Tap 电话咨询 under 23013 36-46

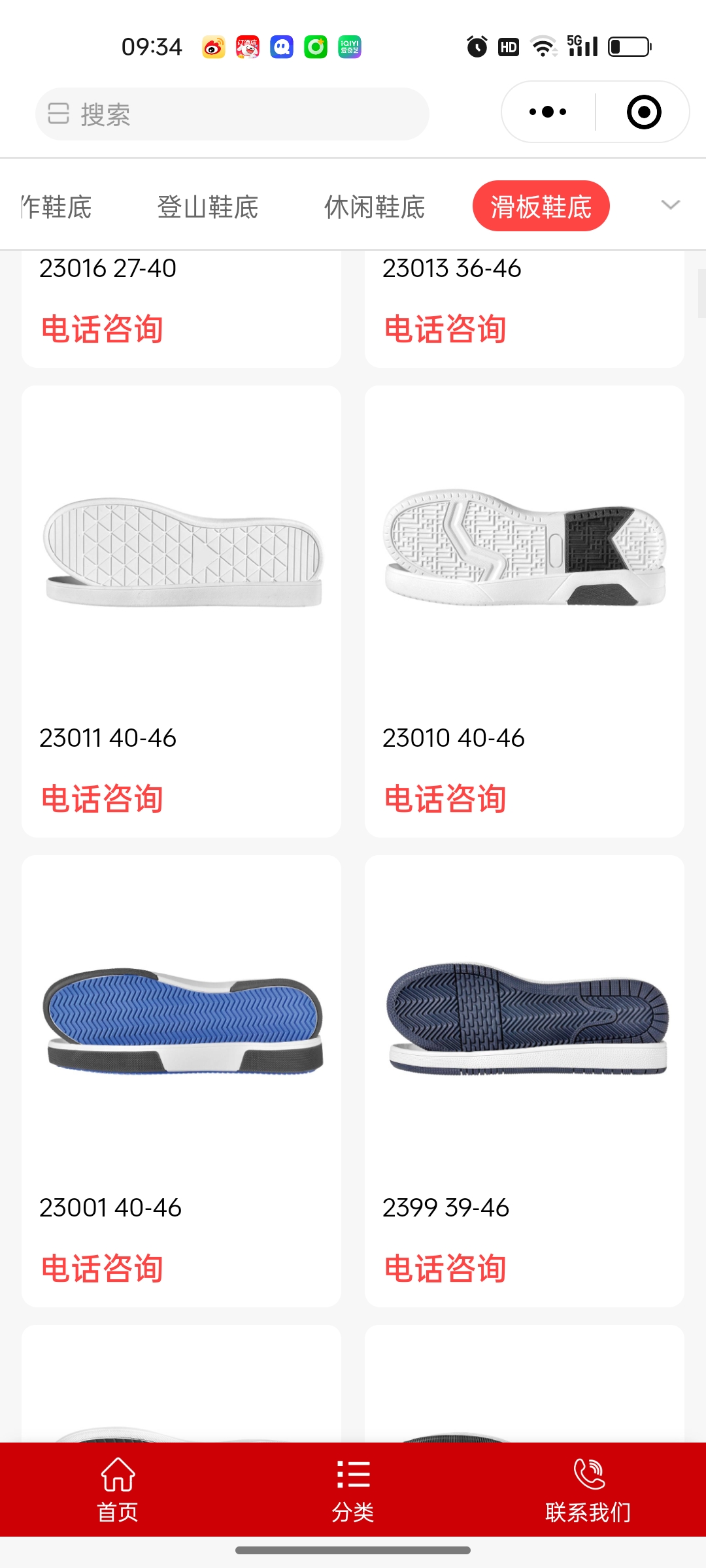[x=445, y=329]
